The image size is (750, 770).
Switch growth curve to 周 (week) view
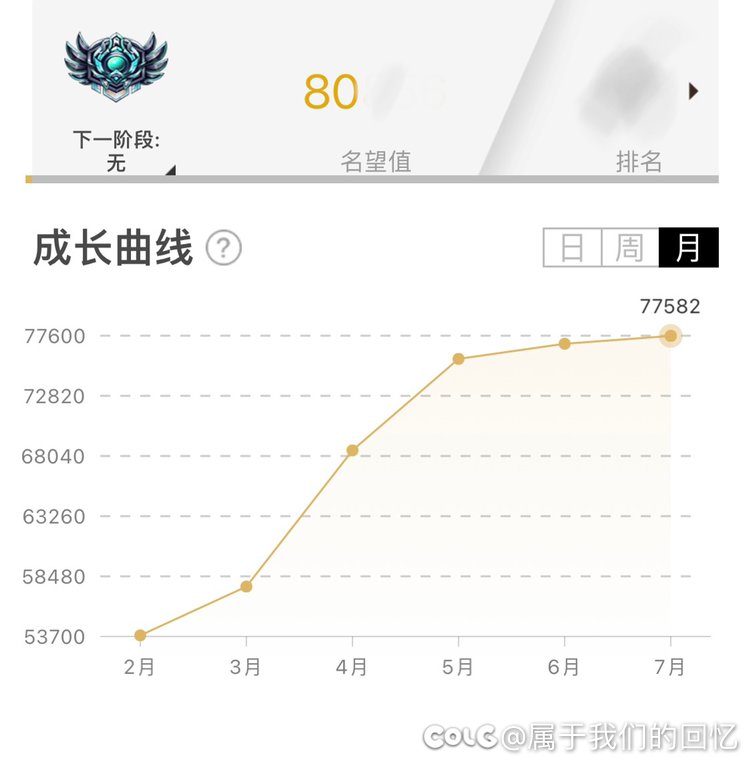click(x=630, y=248)
